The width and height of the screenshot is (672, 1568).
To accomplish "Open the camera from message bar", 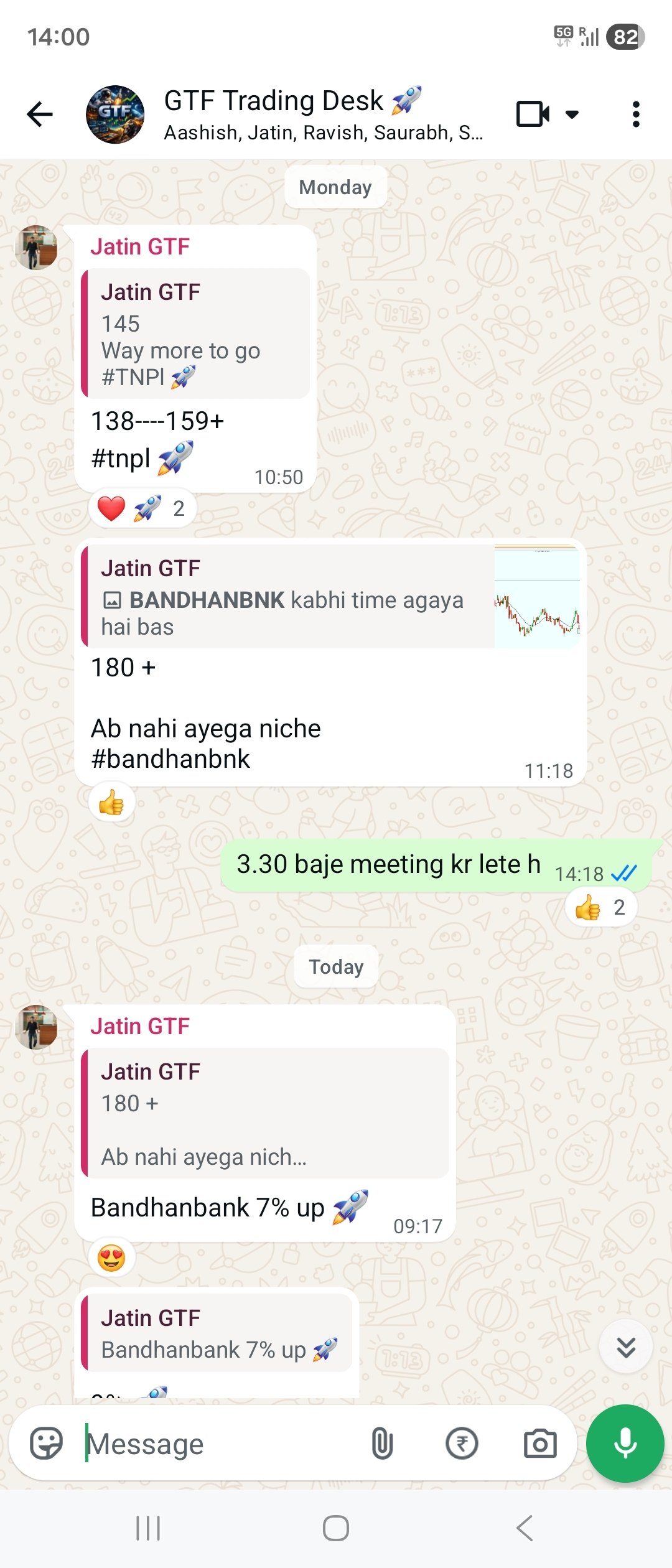I will (x=540, y=1444).
